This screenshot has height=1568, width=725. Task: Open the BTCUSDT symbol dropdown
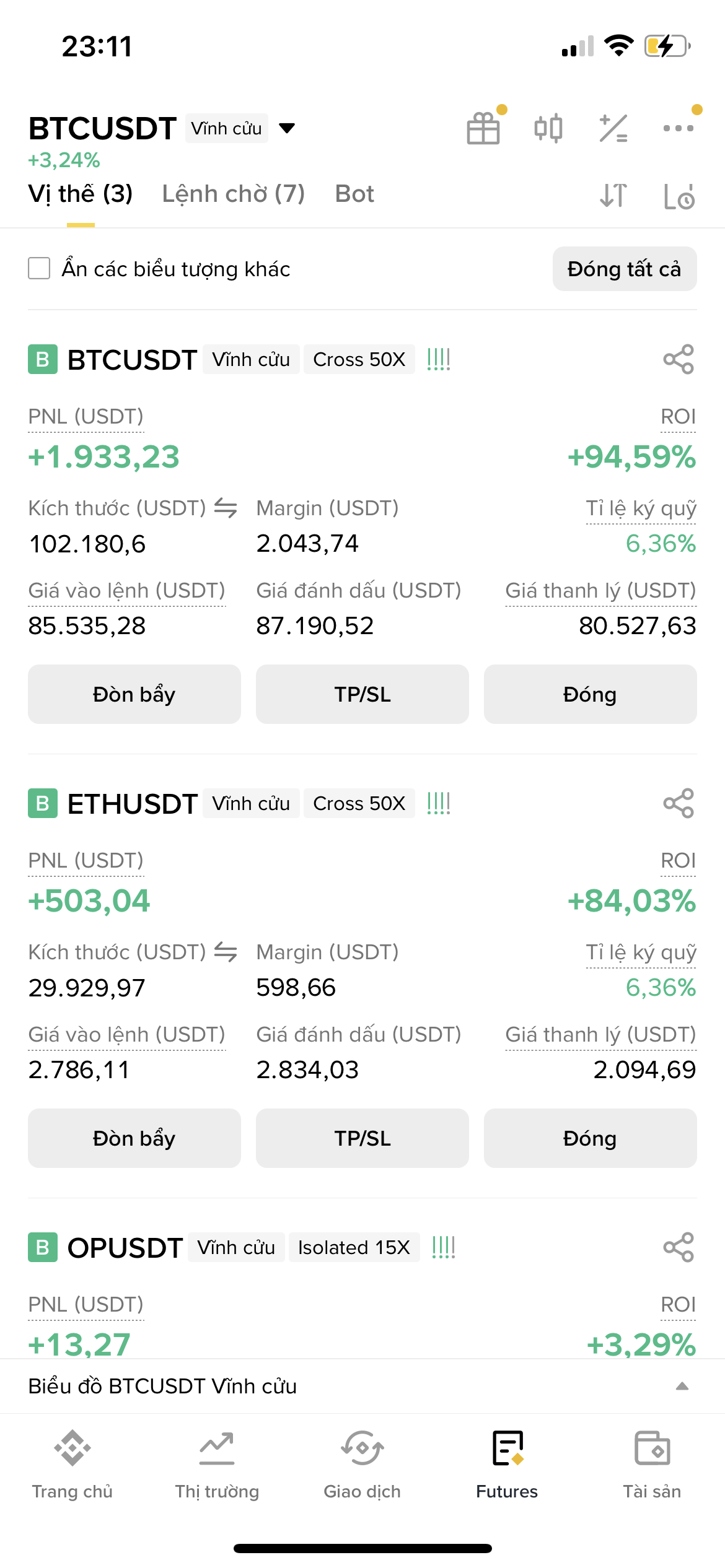pyautogui.click(x=286, y=129)
